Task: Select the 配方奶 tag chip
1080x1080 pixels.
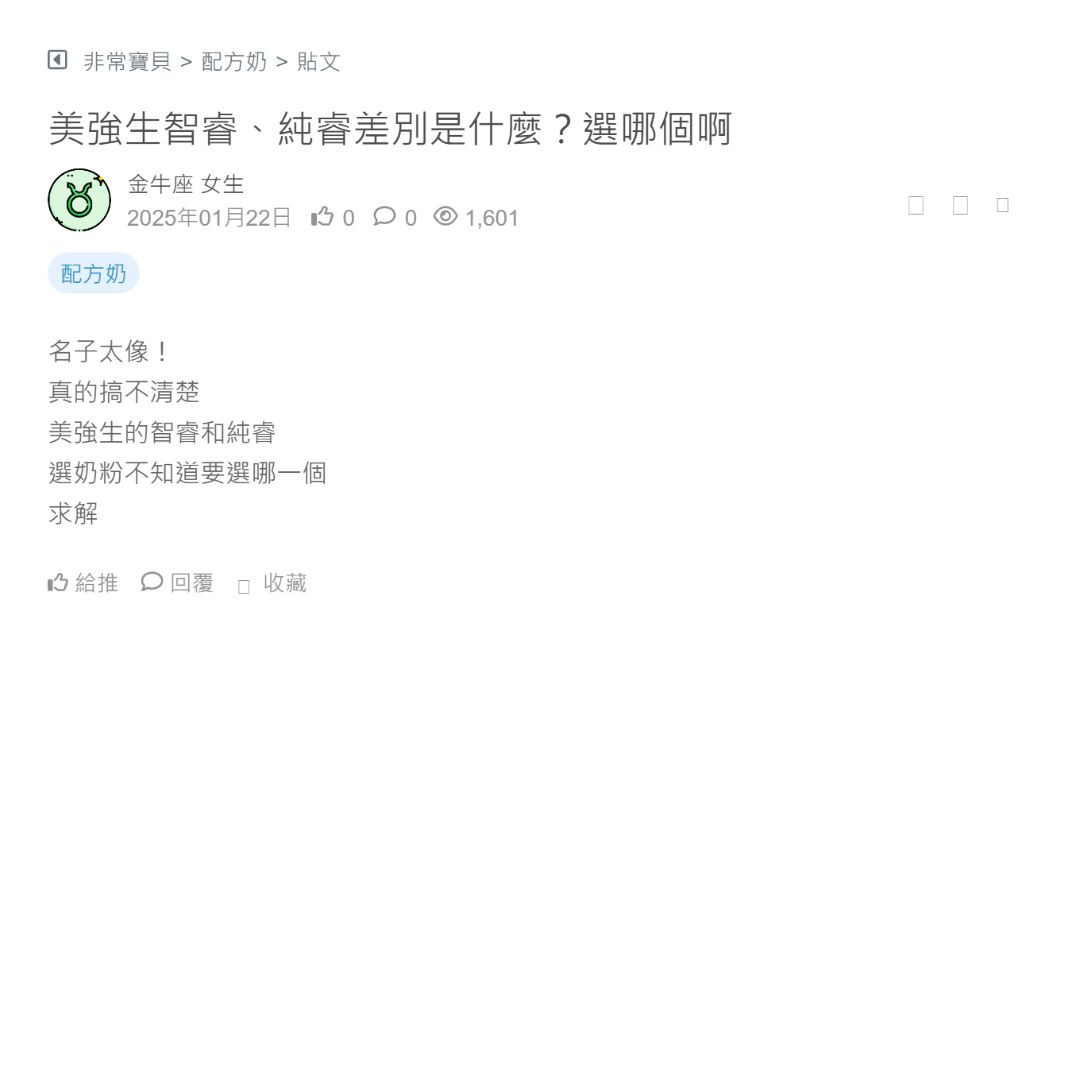Action: click(93, 273)
